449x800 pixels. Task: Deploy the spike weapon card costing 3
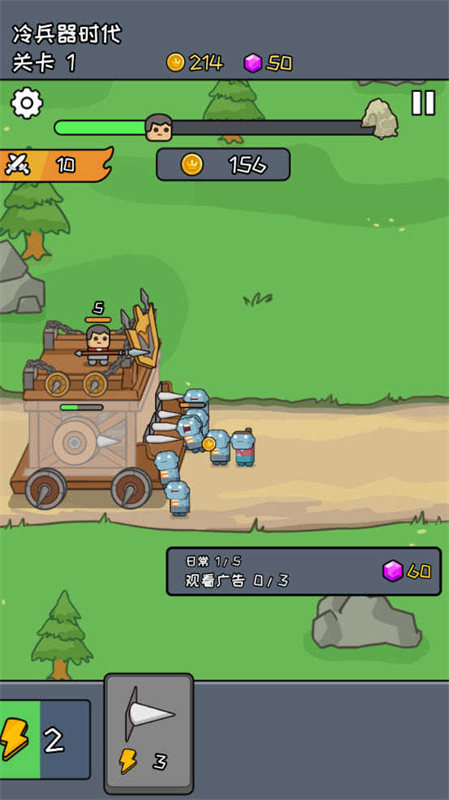click(148, 734)
